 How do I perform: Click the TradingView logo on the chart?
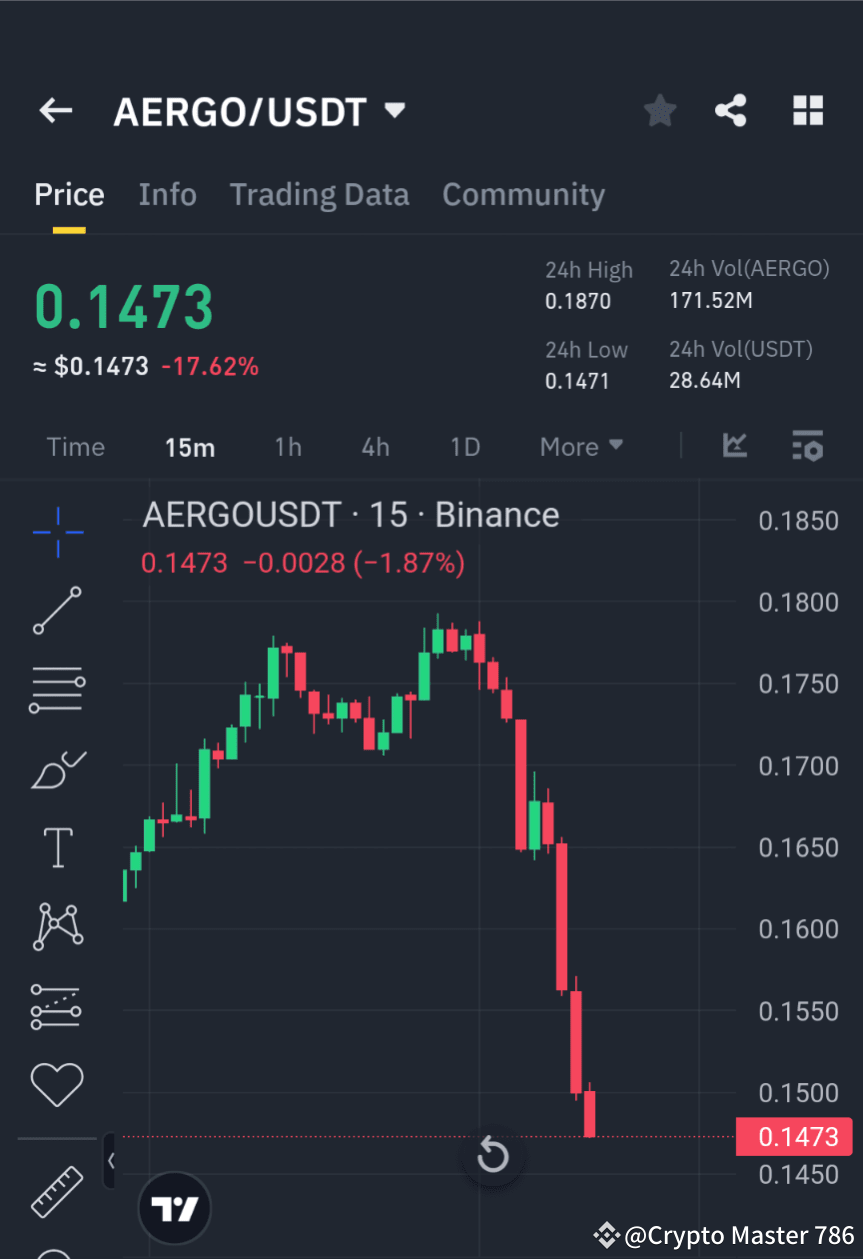(174, 1208)
